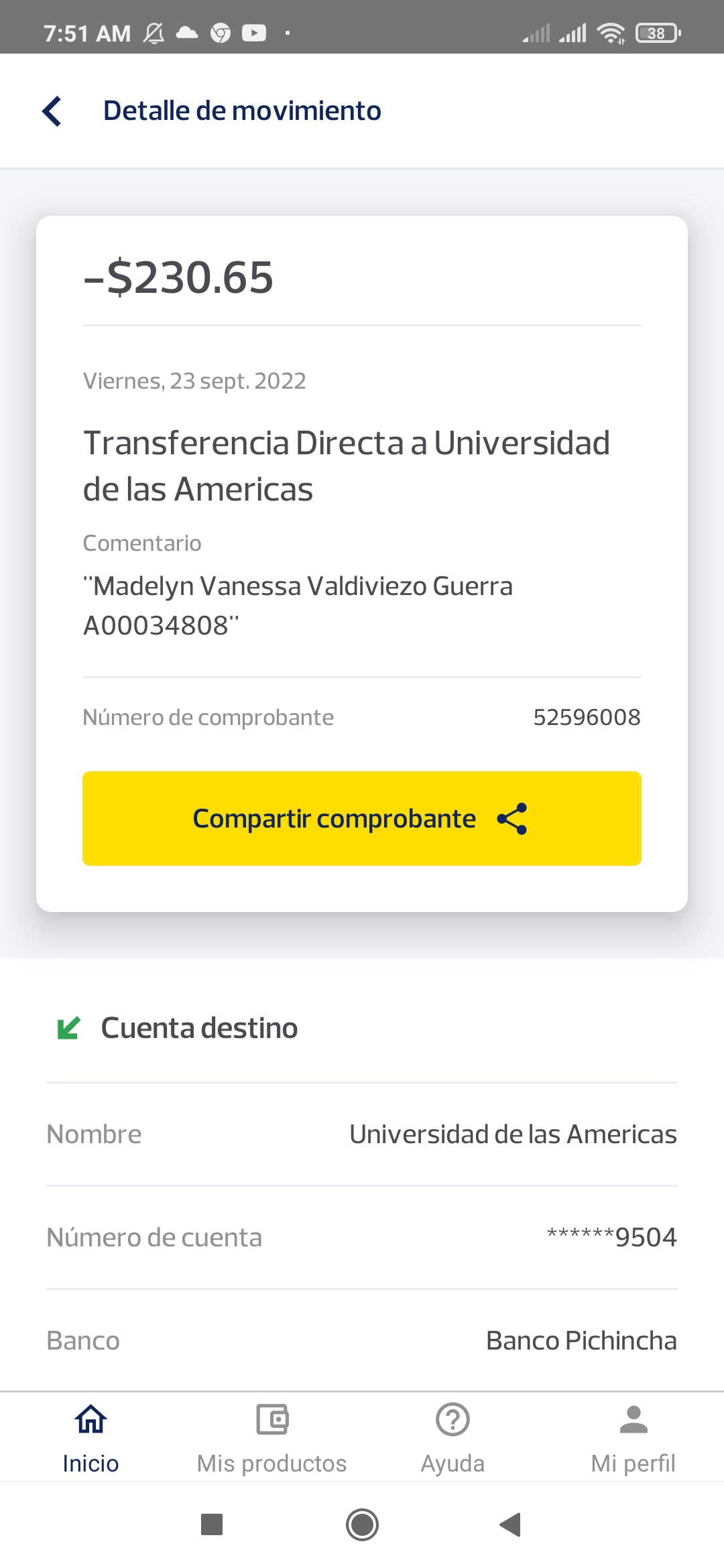724x1568 pixels.
Task: Go to Mi perfil tab
Action: coord(633,1438)
